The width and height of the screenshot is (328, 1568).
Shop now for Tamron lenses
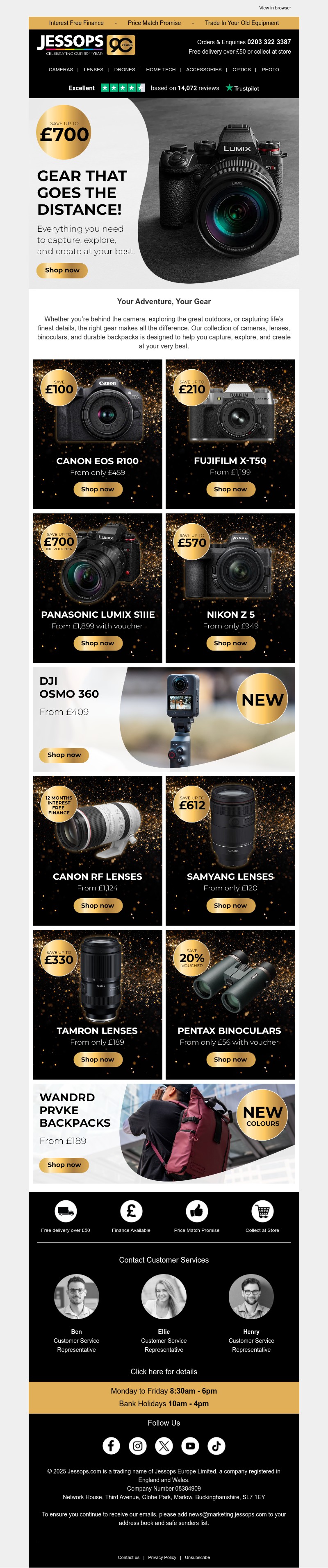(x=98, y=1060)
